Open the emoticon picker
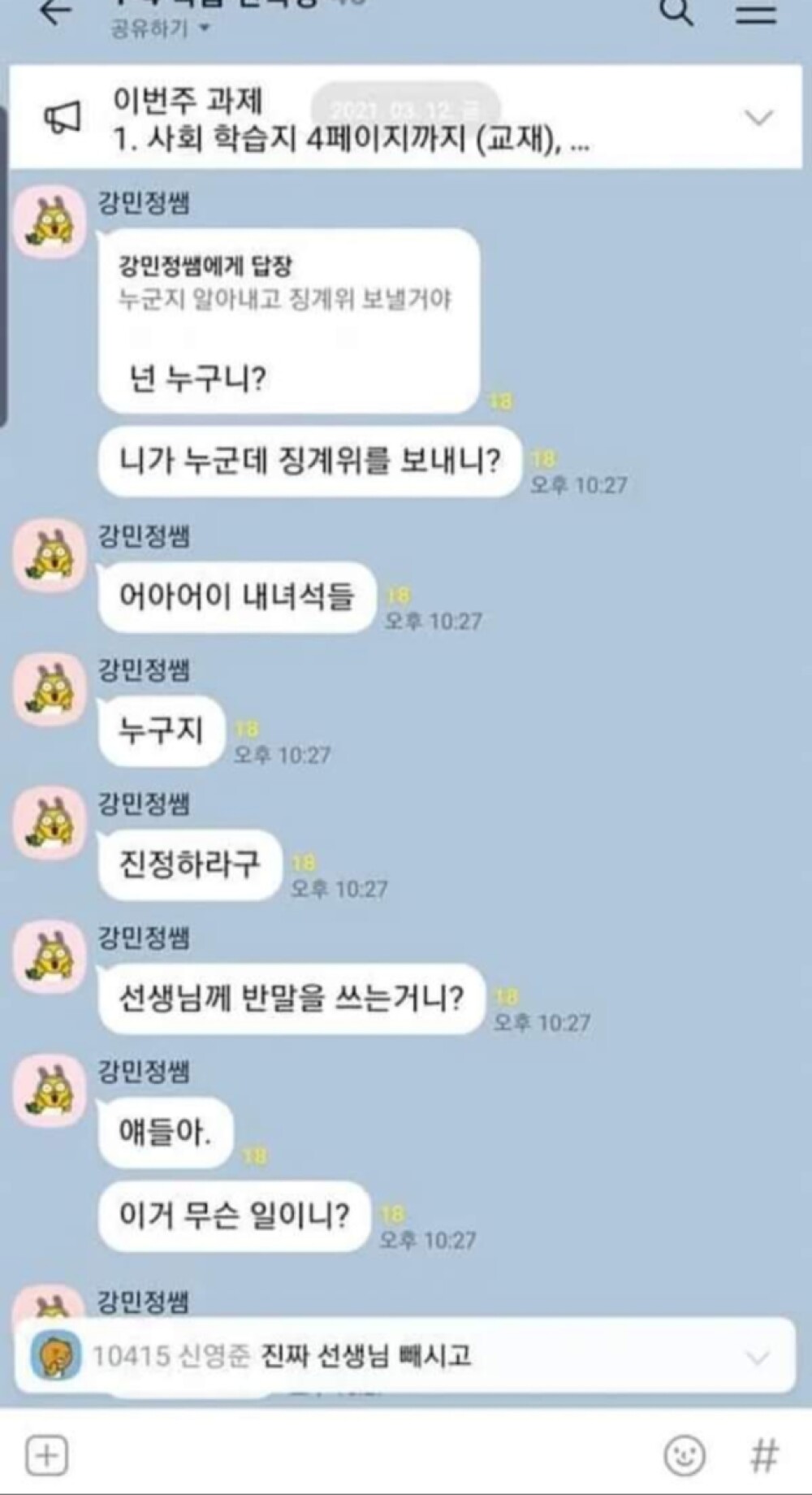This screenshot has height=1495, width=812. 684,1455
